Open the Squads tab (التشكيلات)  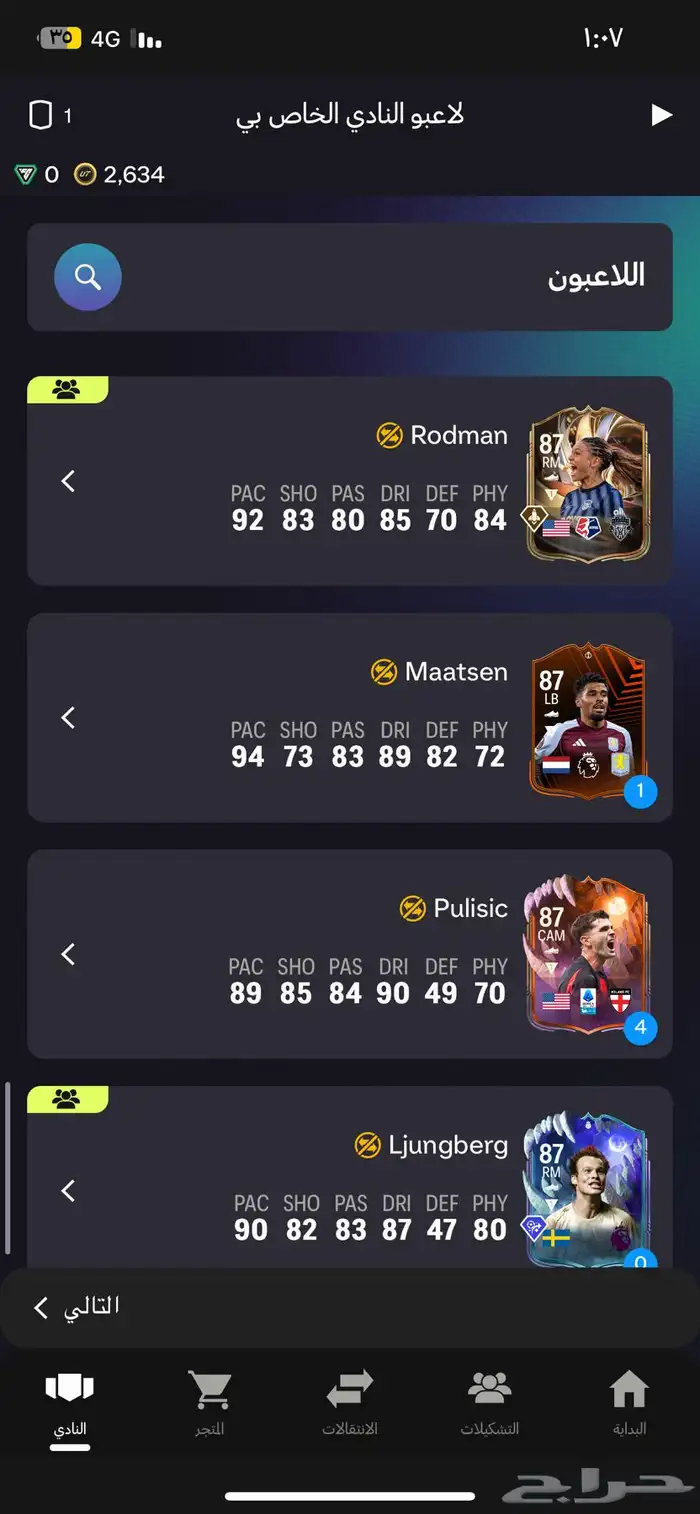coord(489,1402)
